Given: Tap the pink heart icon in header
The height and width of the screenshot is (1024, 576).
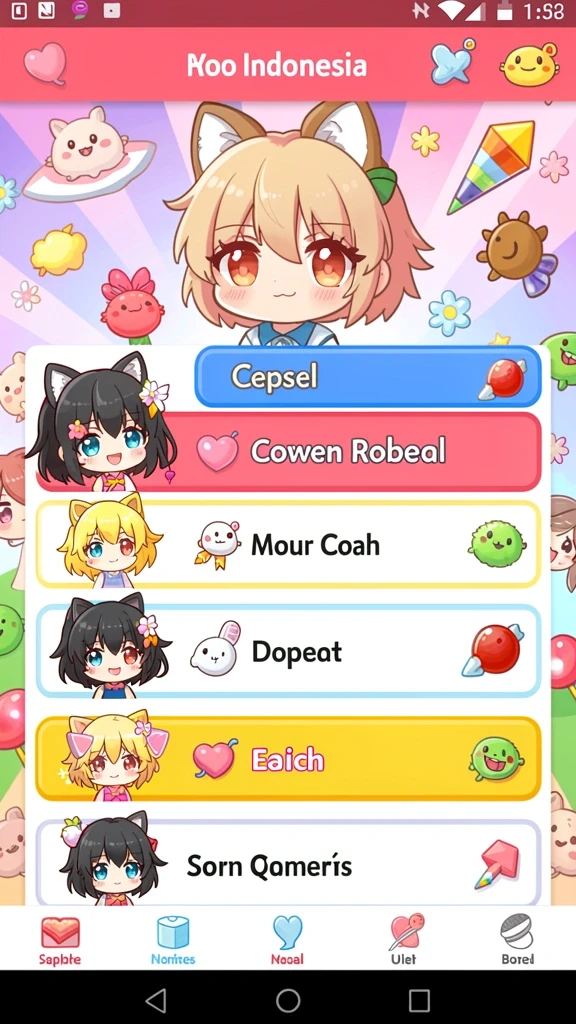Looking at the screenshot, I should point(44,64).
